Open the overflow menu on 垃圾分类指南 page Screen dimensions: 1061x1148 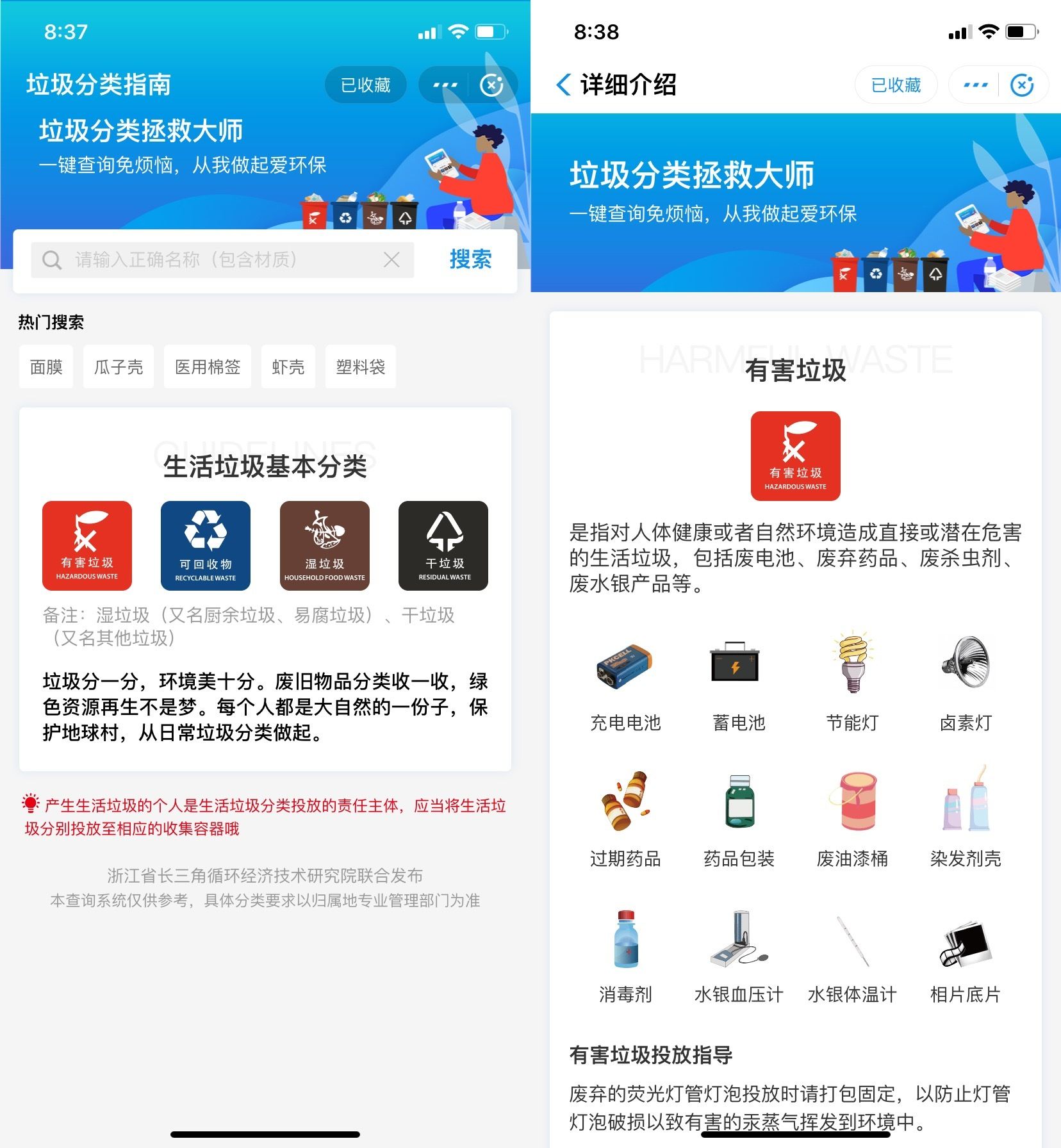pos(445,85)
